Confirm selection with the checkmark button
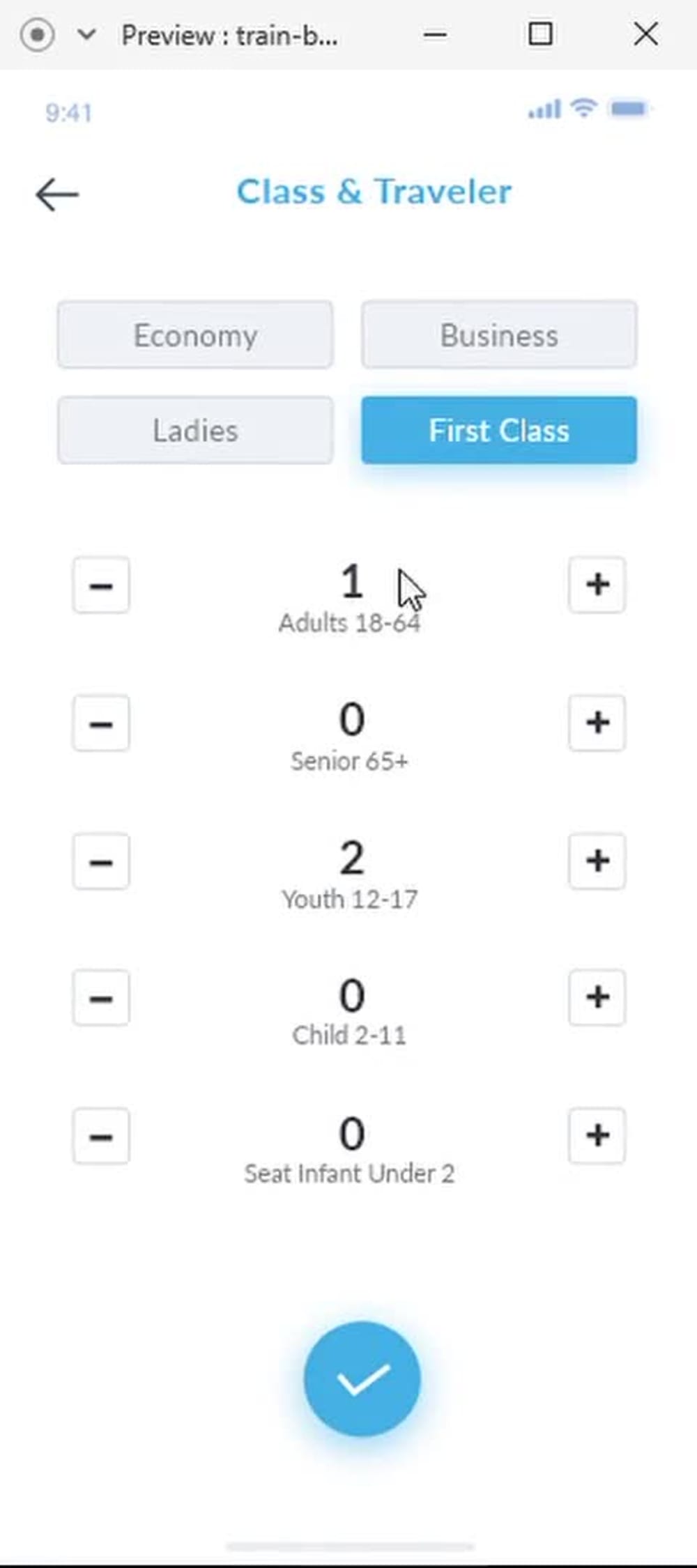The width and height of the screenshot is (697, 1568). coord(362,1379)
